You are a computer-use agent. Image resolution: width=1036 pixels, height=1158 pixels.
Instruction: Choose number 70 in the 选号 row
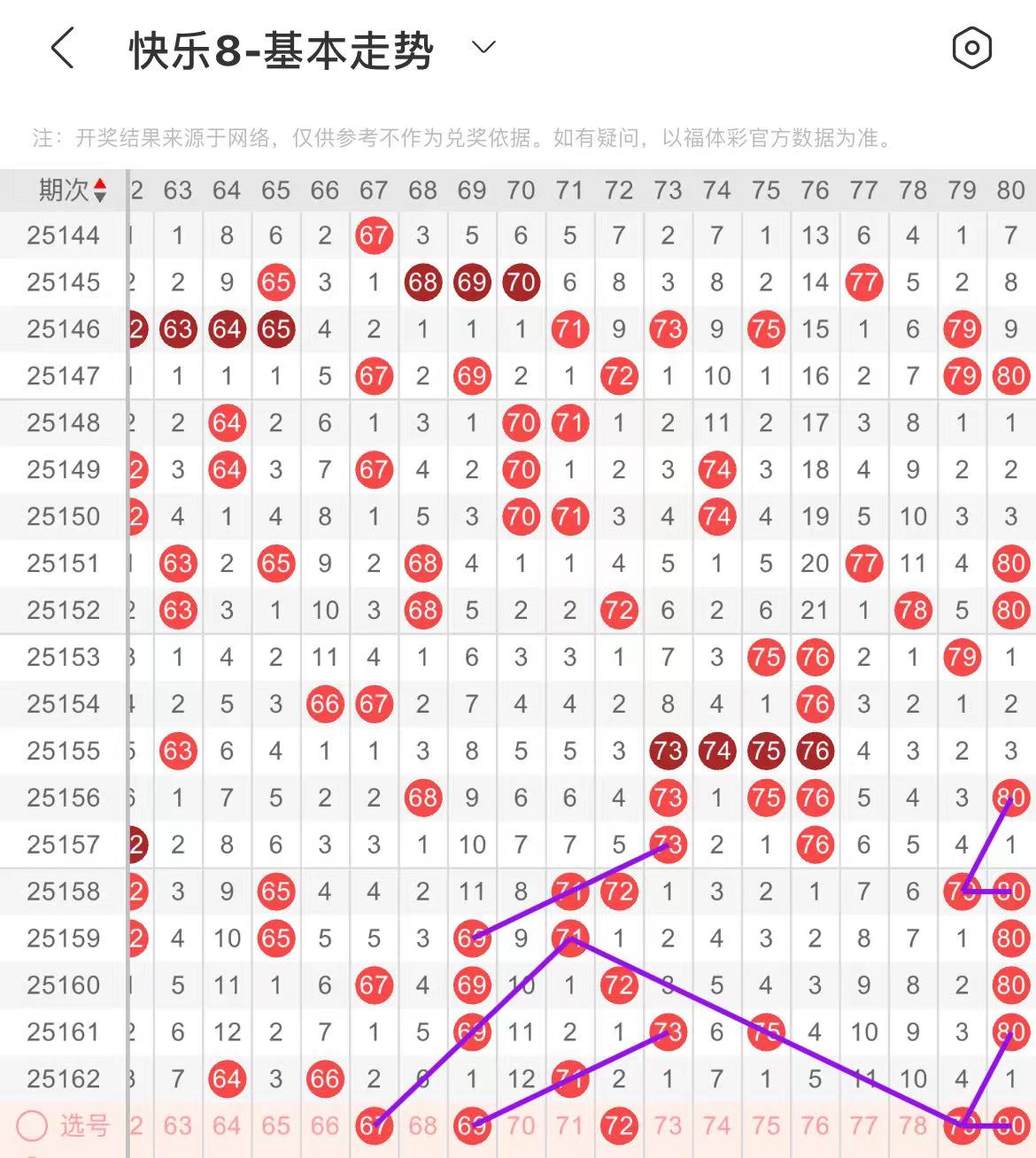point(521,1126)
